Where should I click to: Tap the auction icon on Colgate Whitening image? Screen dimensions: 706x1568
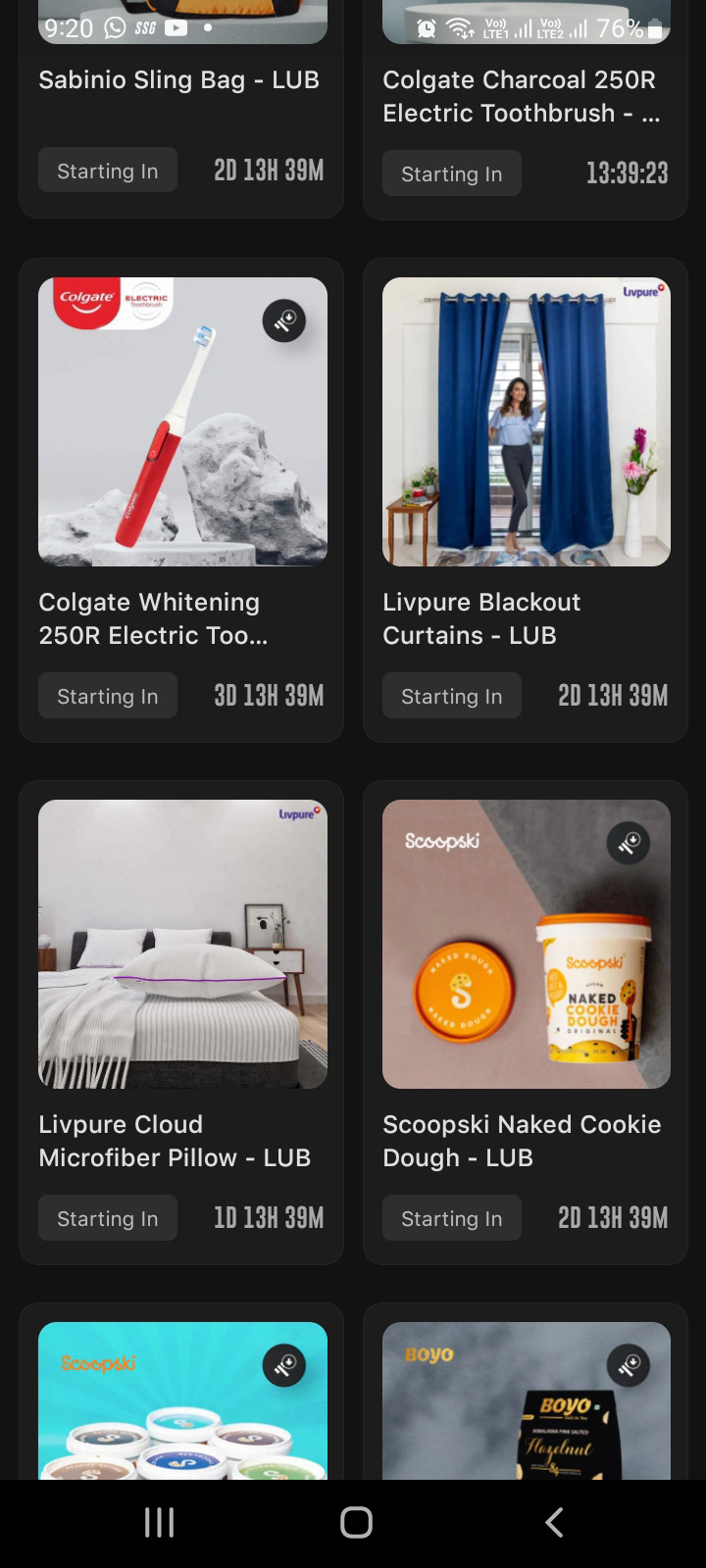click(x=284, y=320)
